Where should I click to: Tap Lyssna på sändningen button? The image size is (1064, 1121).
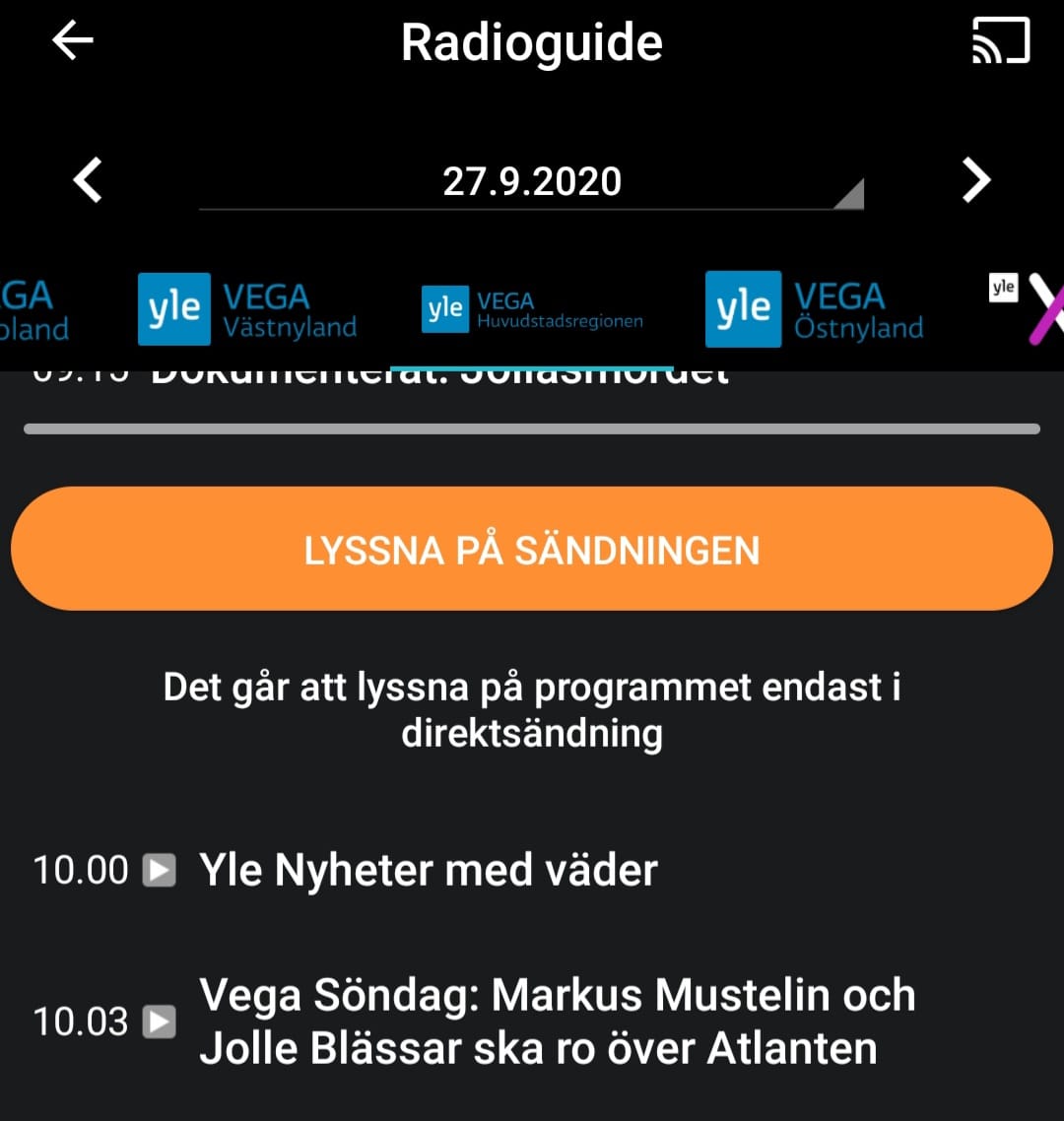point(531,549)
